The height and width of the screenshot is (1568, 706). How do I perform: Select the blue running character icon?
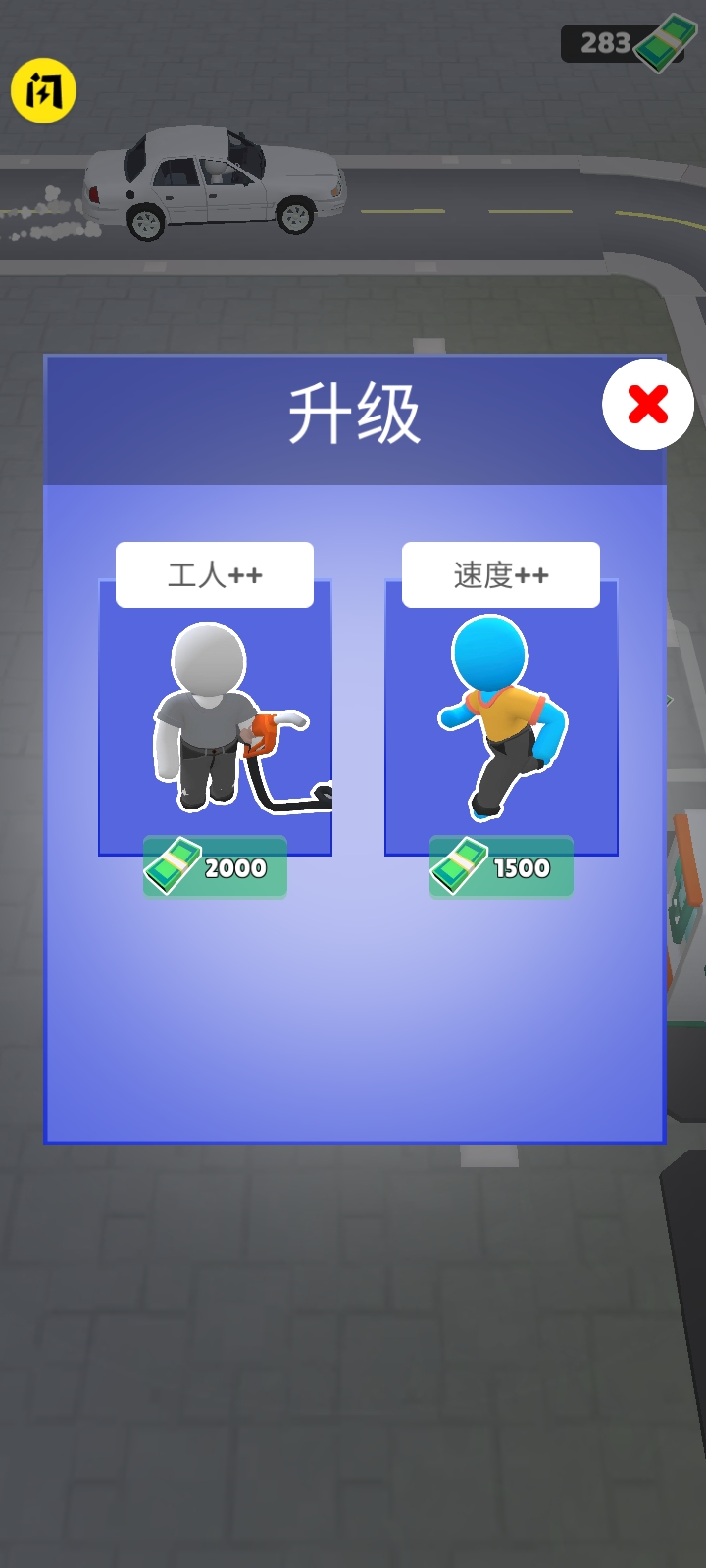click(x=499, y=715)
